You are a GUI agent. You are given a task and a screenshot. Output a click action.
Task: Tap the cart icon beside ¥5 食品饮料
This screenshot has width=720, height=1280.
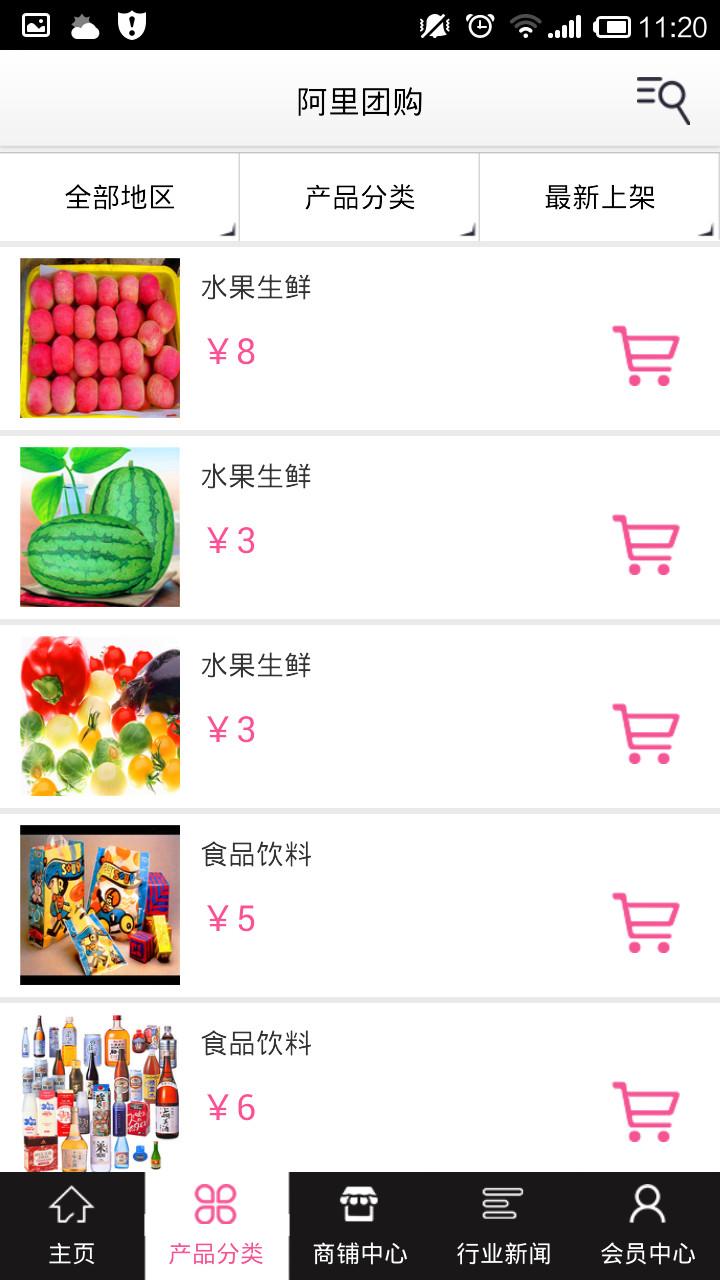[645, 922]
